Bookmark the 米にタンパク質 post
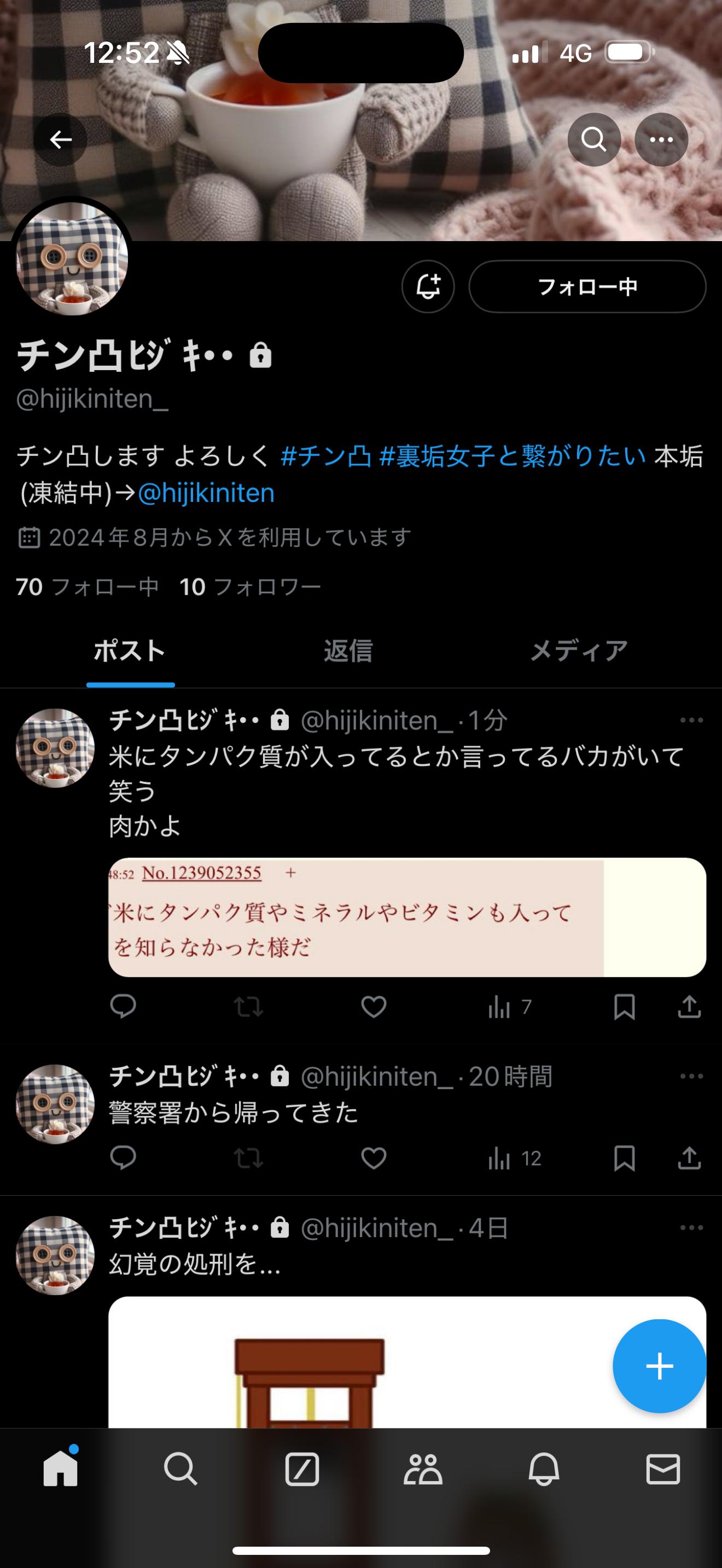The image size is (722, 1568). [625, 1008]
